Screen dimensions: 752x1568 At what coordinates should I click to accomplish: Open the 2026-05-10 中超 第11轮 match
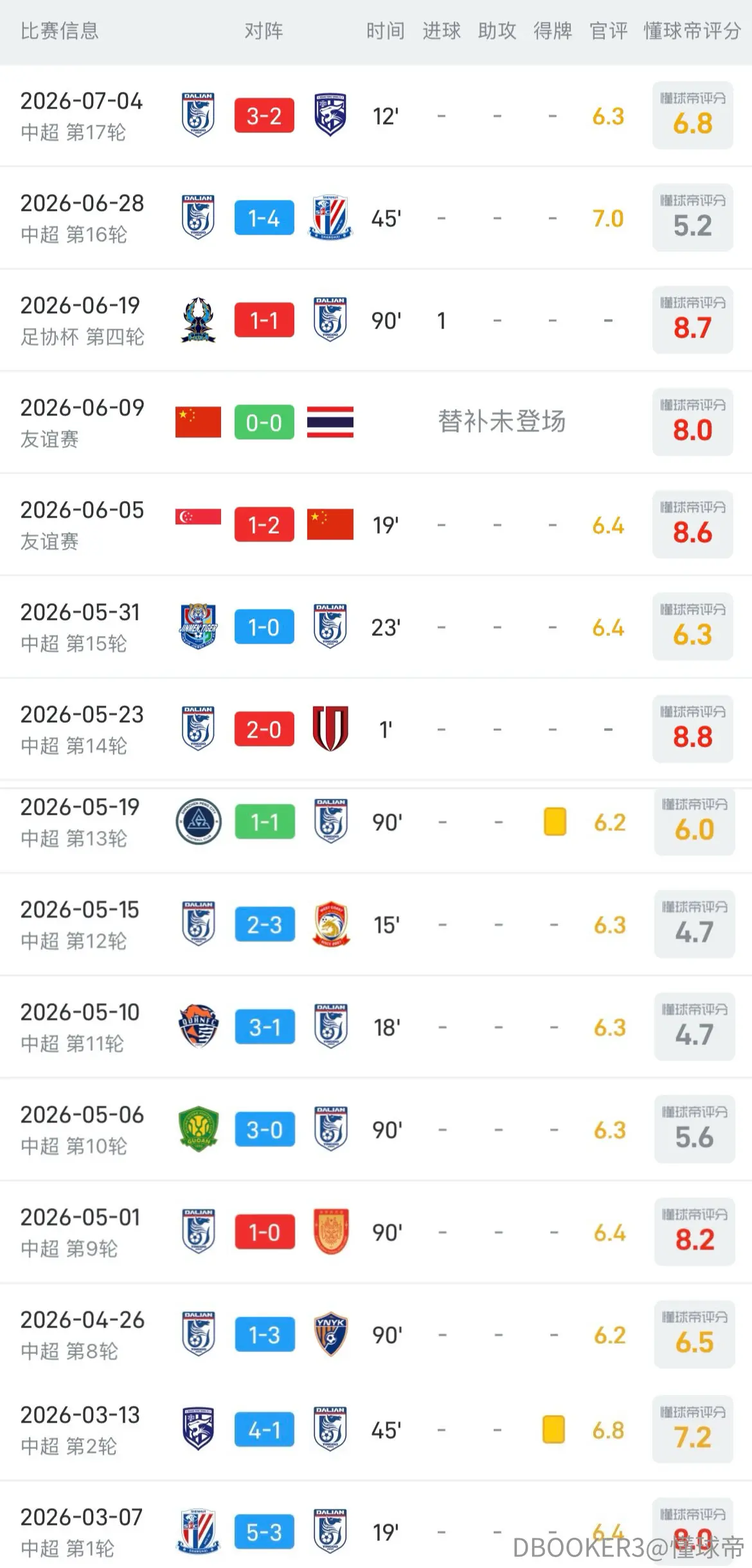point(376,1027)
